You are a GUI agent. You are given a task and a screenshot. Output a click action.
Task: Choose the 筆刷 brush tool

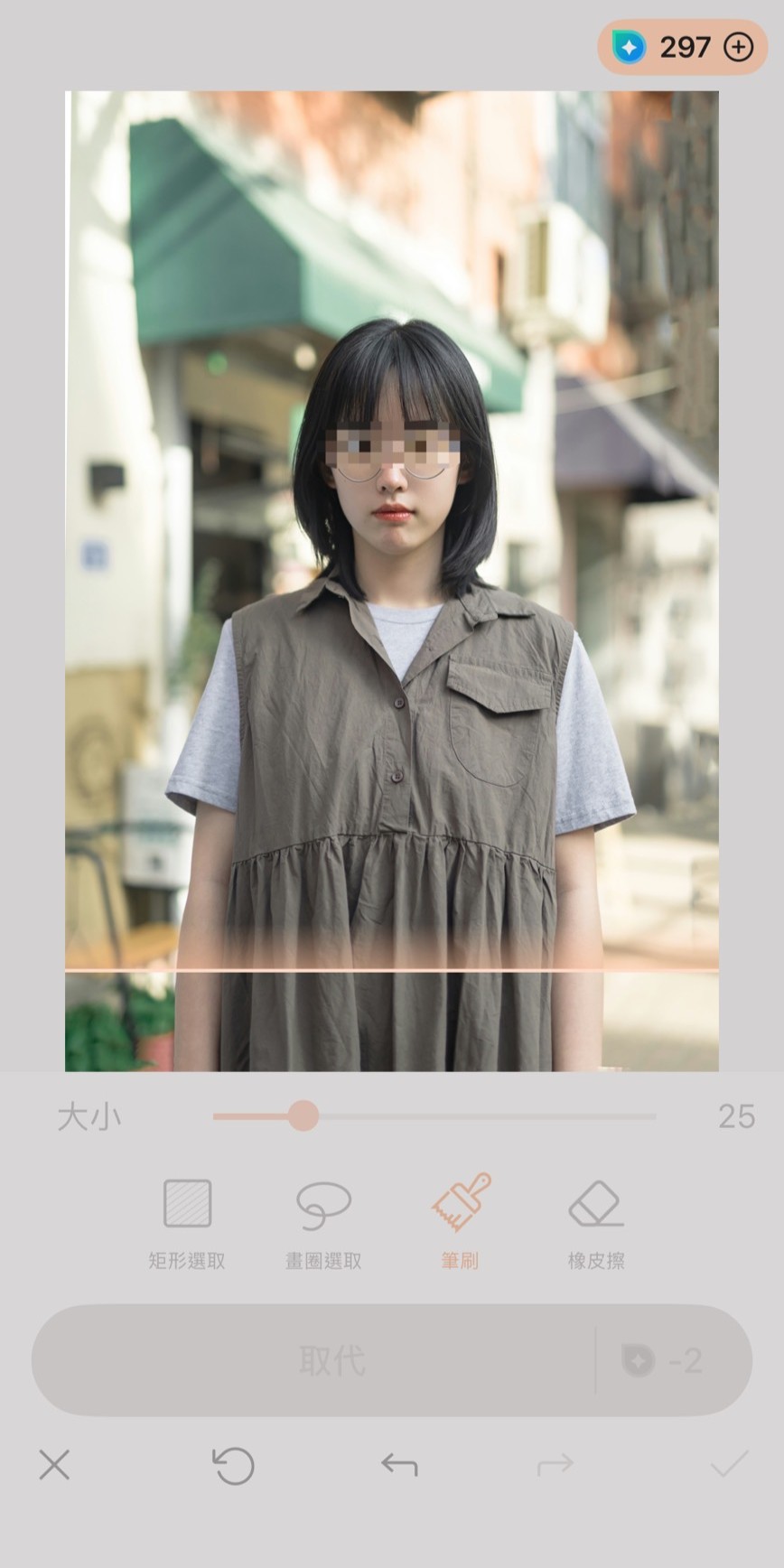click(460, 1221)
